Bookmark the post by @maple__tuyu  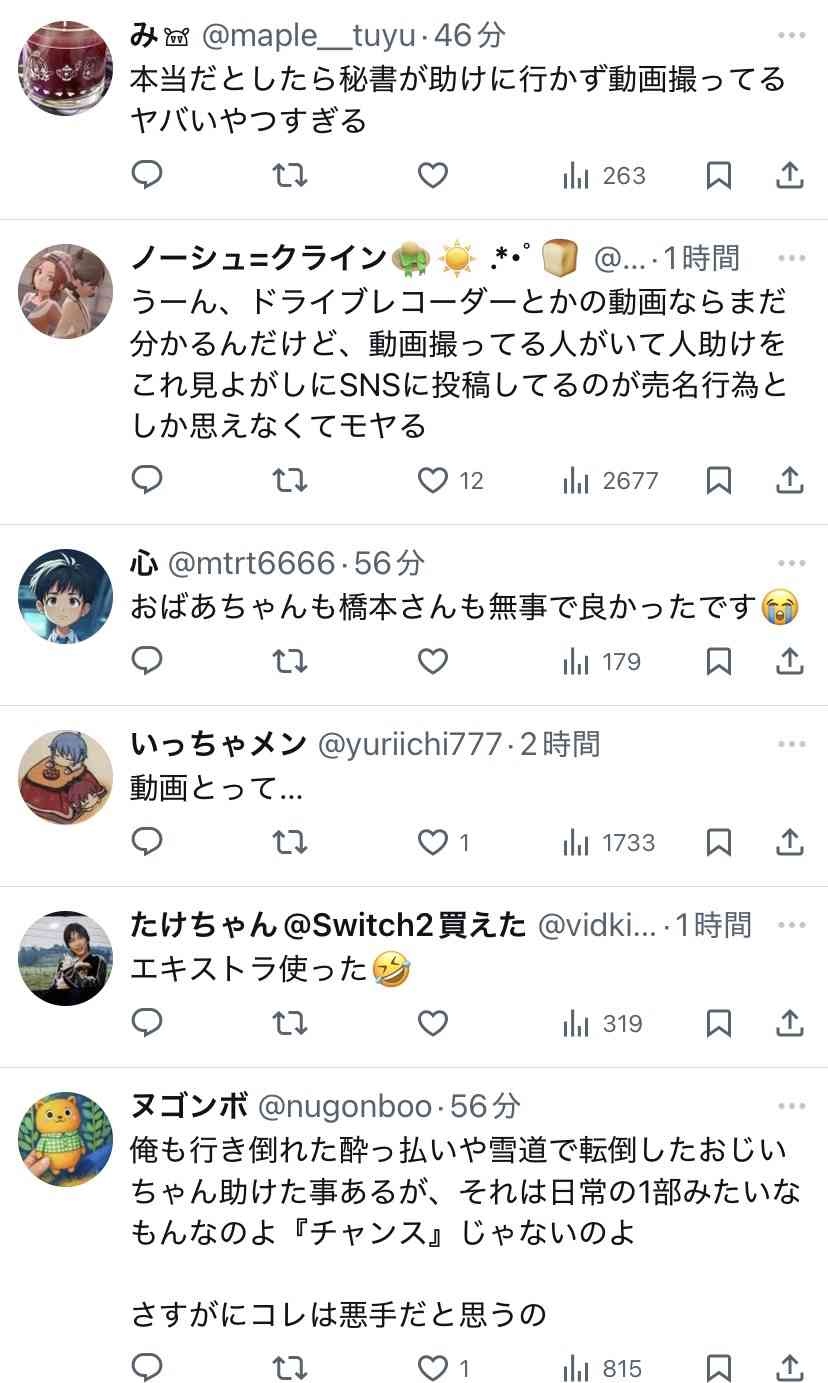[x=718, y=176]
